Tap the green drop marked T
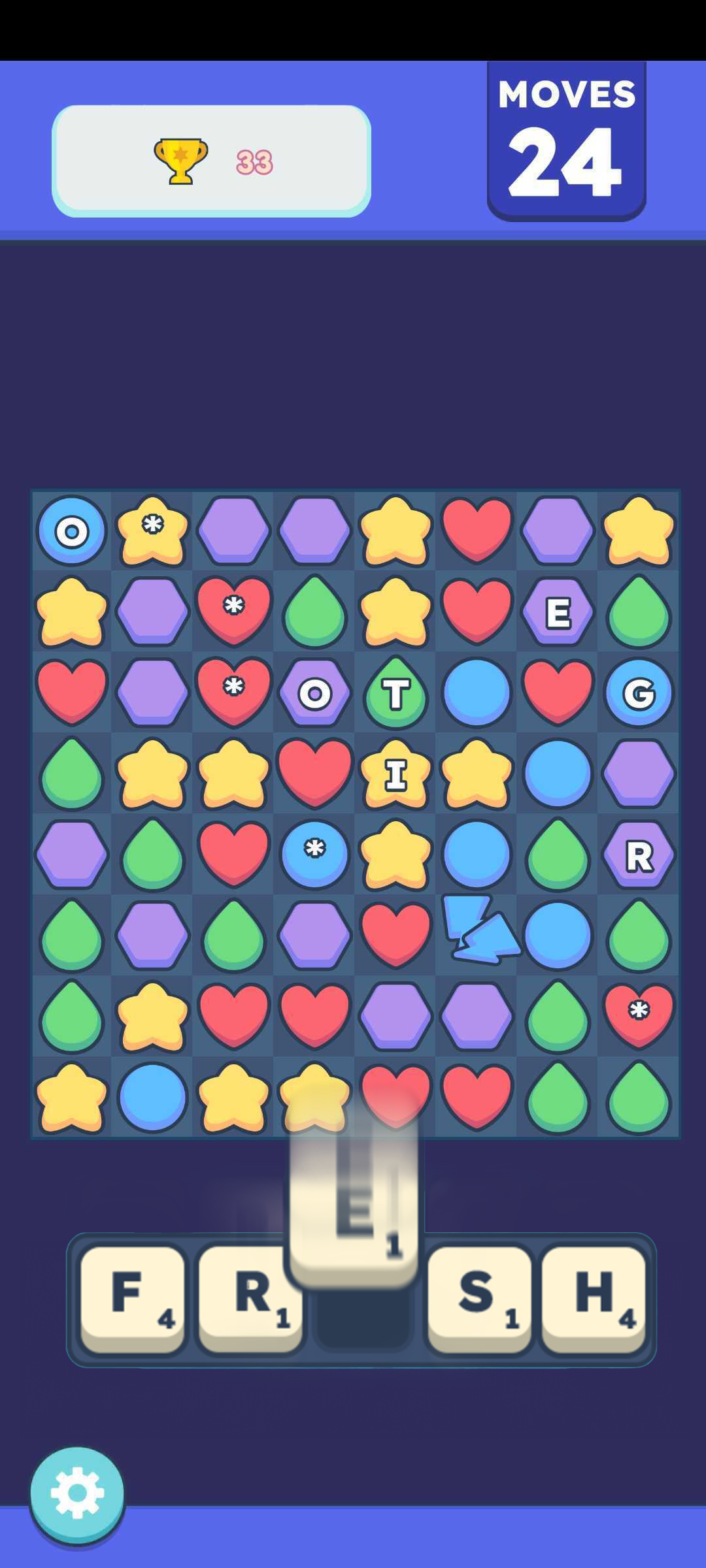The width and height of the screenshot is (706, 1568). tap(395, 693)
